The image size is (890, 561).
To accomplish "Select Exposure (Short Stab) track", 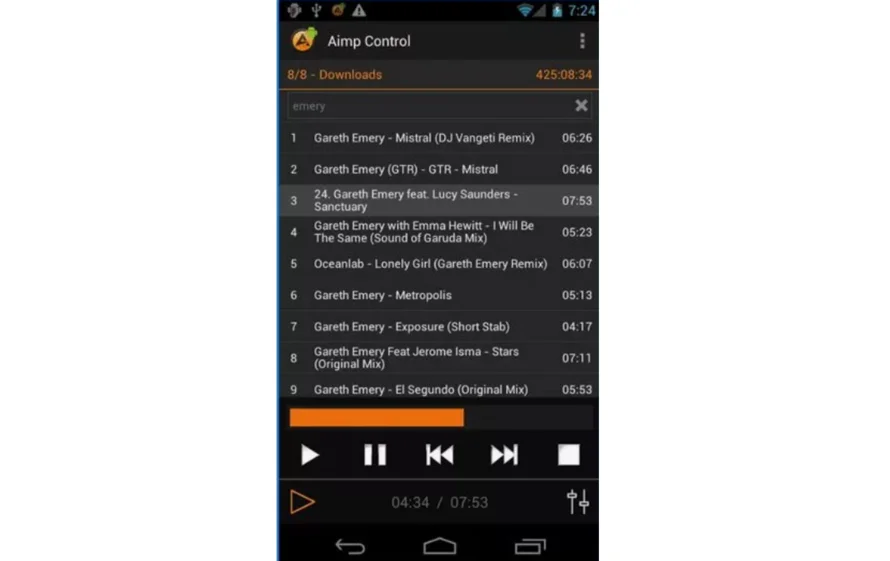I will [x=411, y=327].
